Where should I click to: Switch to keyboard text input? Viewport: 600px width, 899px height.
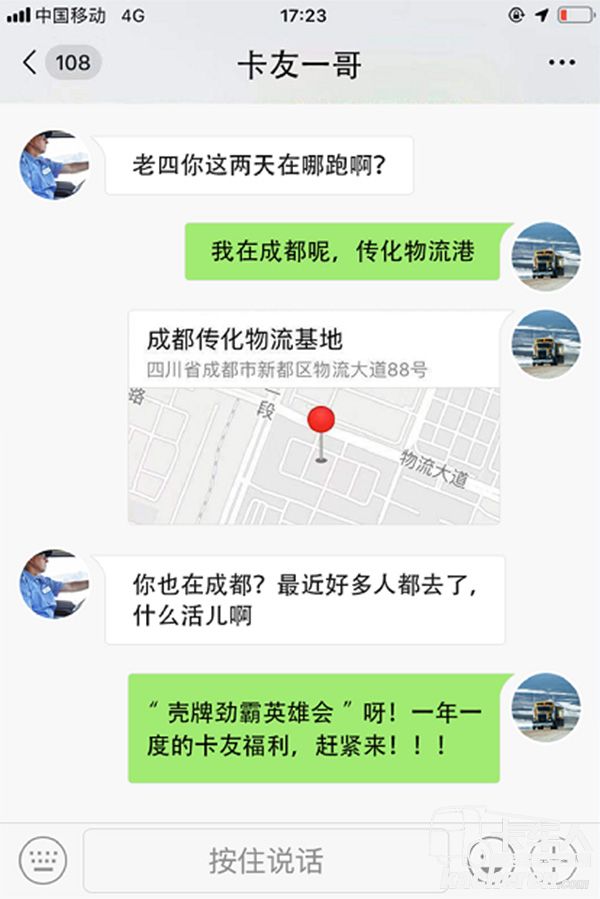[x=42, y=858]
